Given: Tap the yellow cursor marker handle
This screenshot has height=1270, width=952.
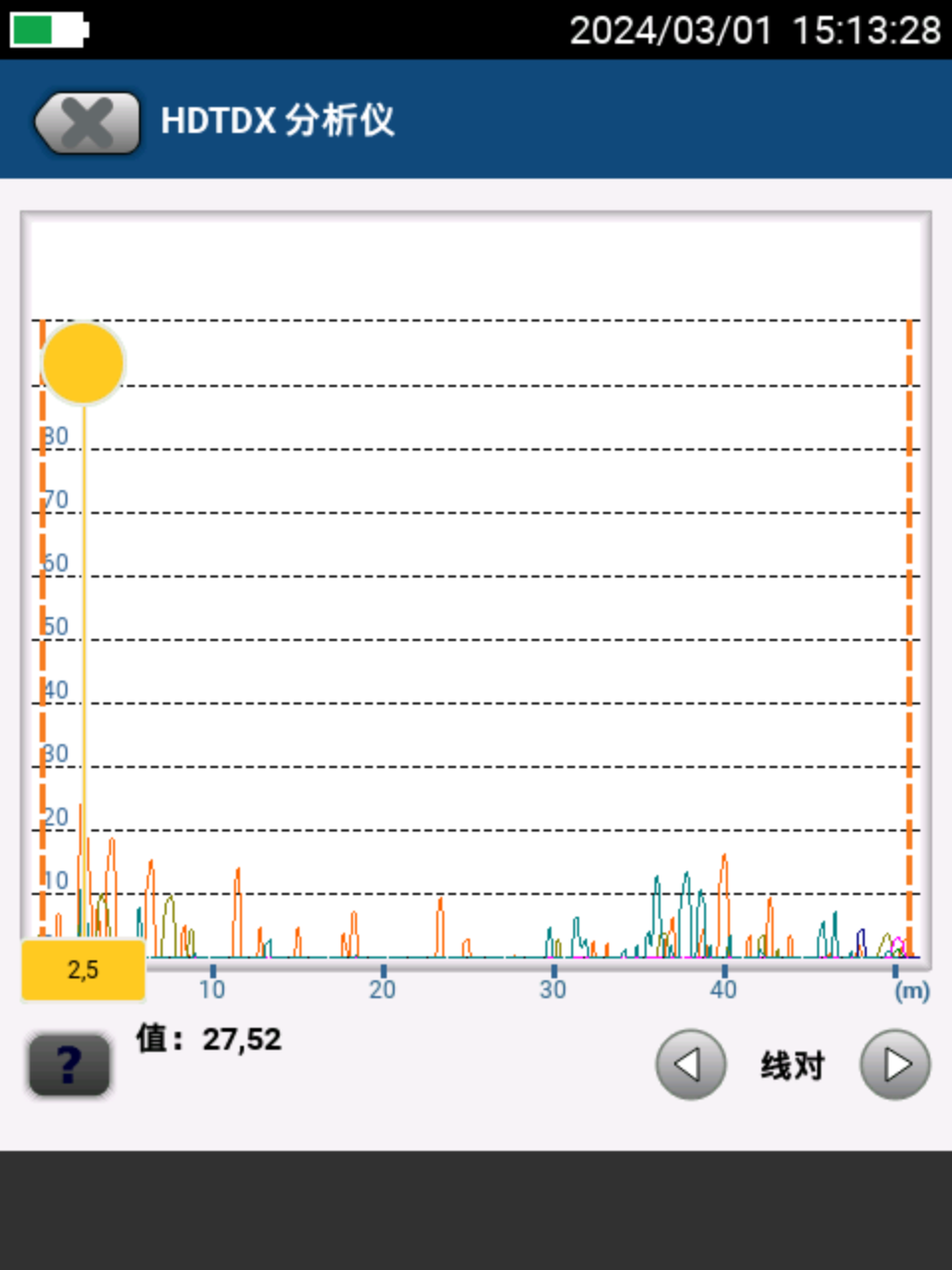Looking at the screenshot, I should tap(83, 363).
